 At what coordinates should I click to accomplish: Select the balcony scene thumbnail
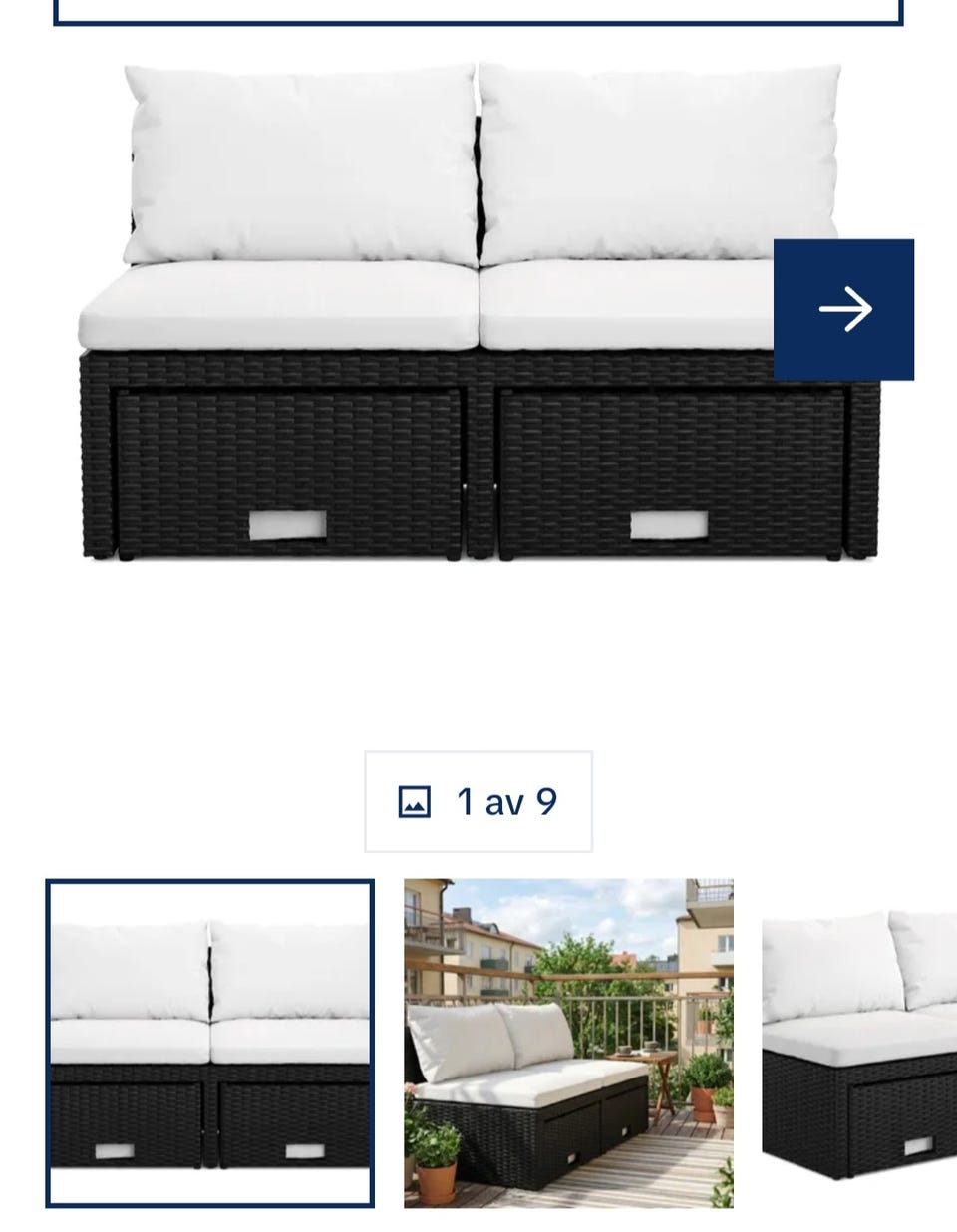568,1043
